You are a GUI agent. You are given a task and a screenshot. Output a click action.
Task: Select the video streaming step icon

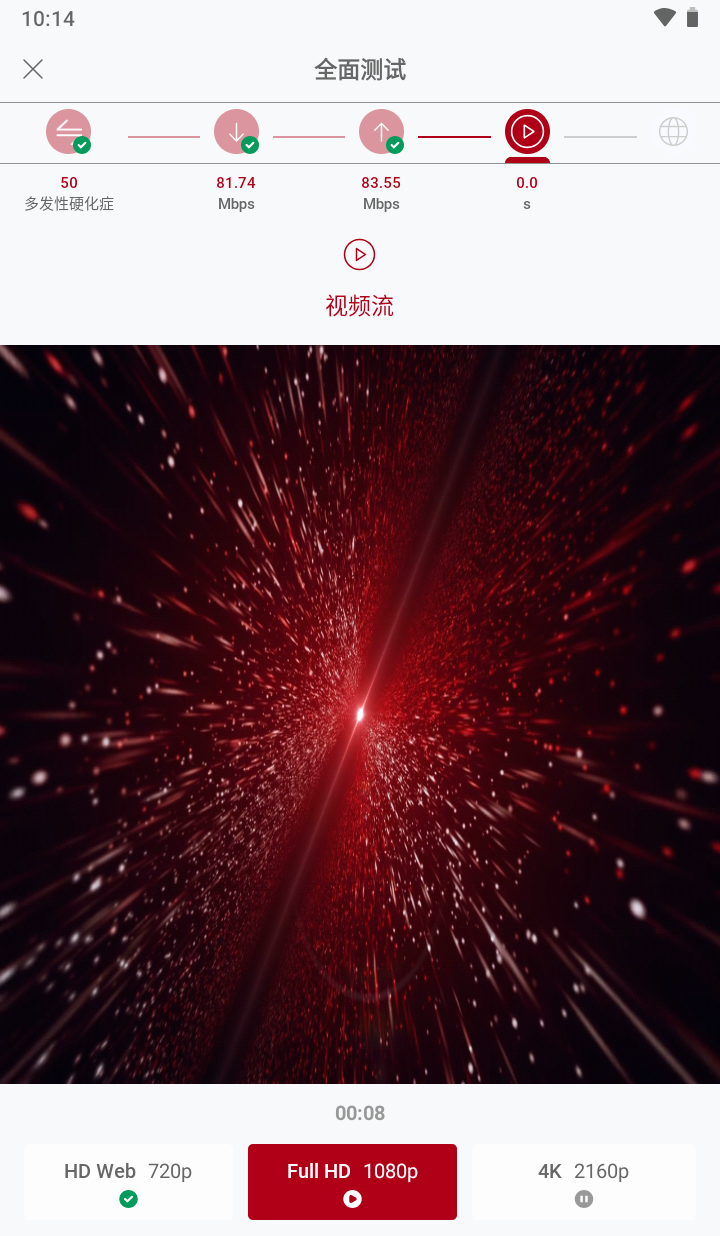click(527, 131)
